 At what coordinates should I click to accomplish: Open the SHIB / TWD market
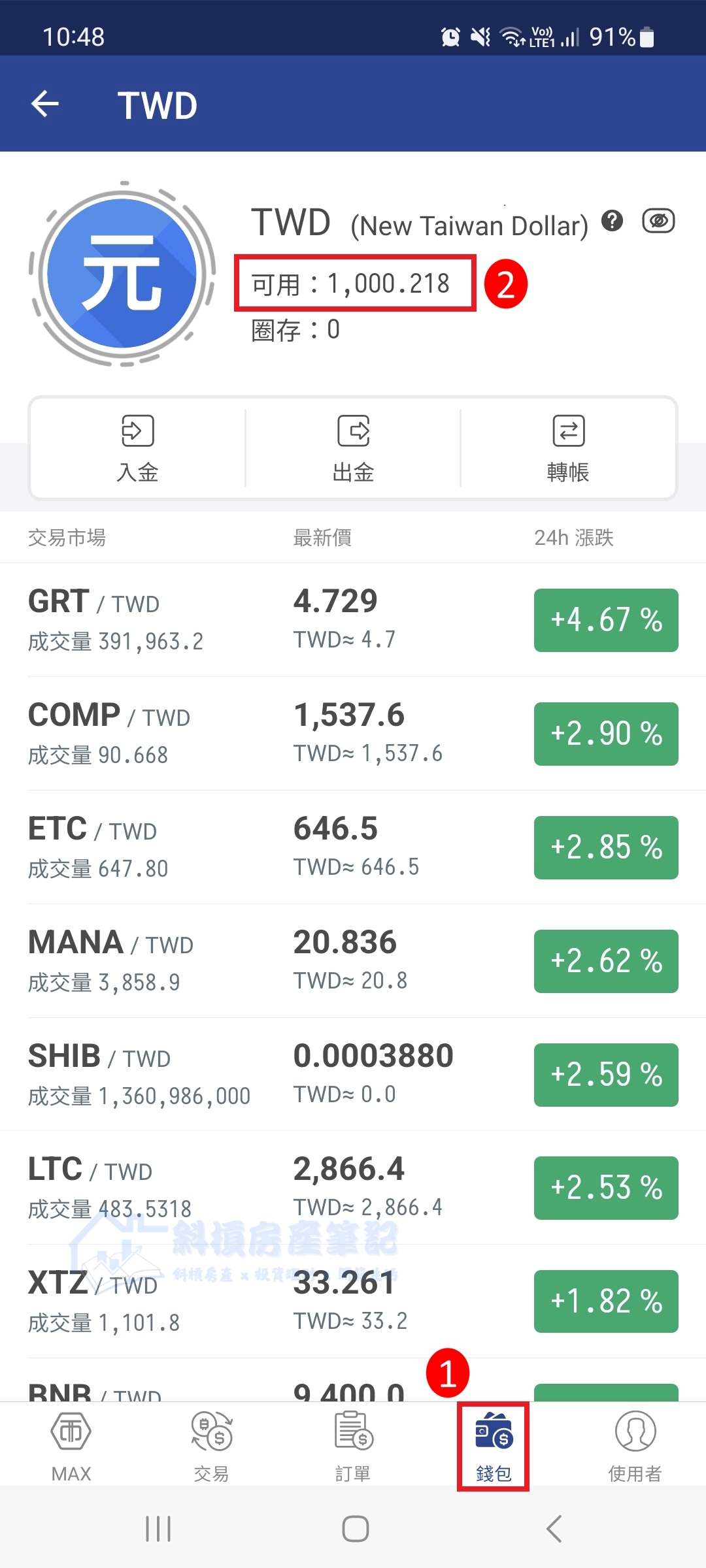click(x=353, y=1074)
